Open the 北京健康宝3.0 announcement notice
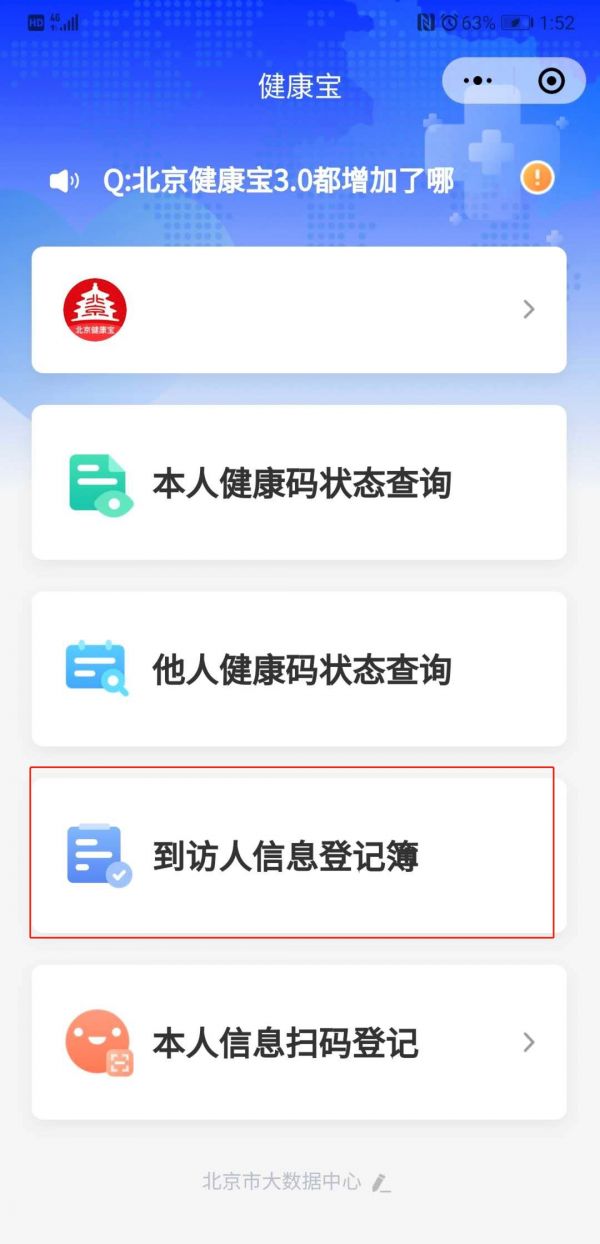This screenshot has height=1244, width=600. [x=278, y=180]
